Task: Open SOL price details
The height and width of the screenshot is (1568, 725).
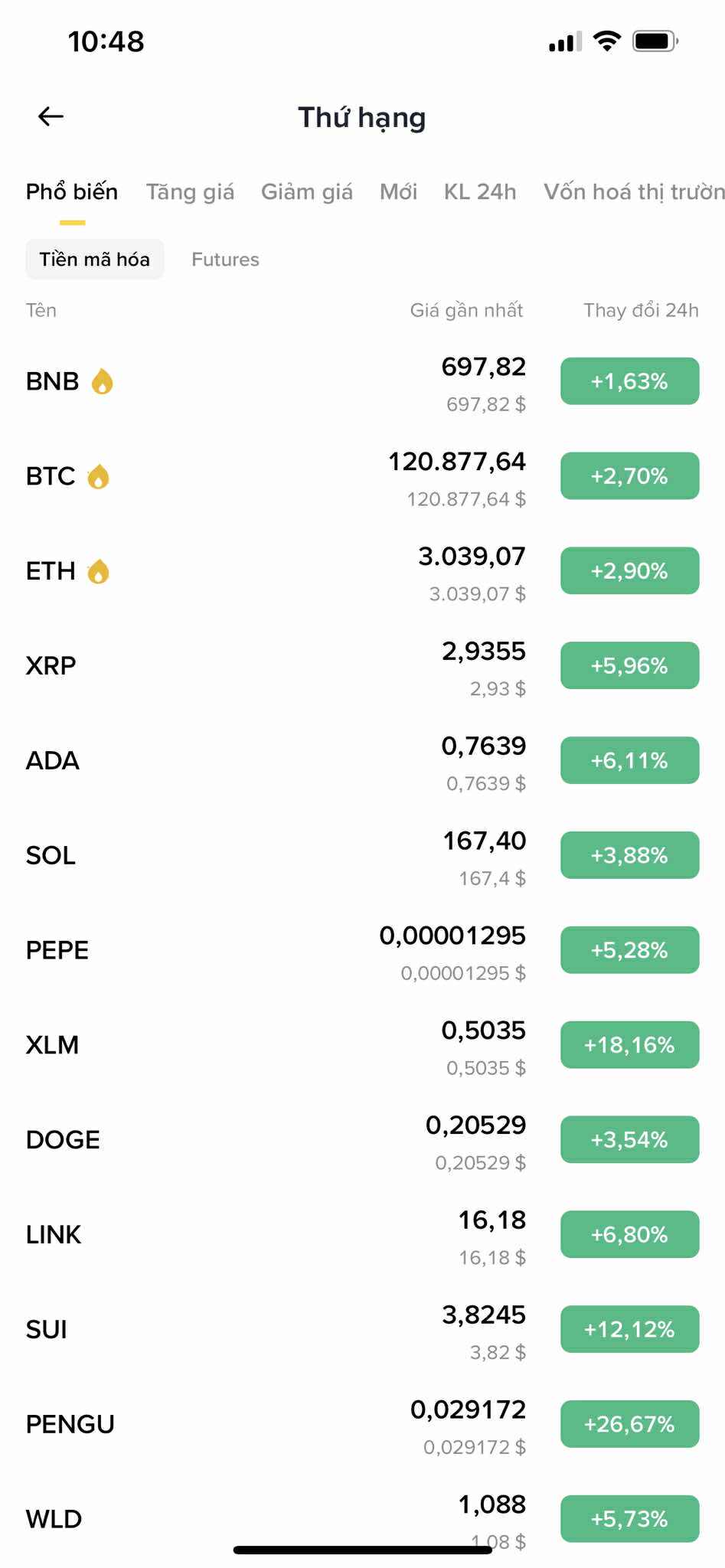Action: pos(362,856)
